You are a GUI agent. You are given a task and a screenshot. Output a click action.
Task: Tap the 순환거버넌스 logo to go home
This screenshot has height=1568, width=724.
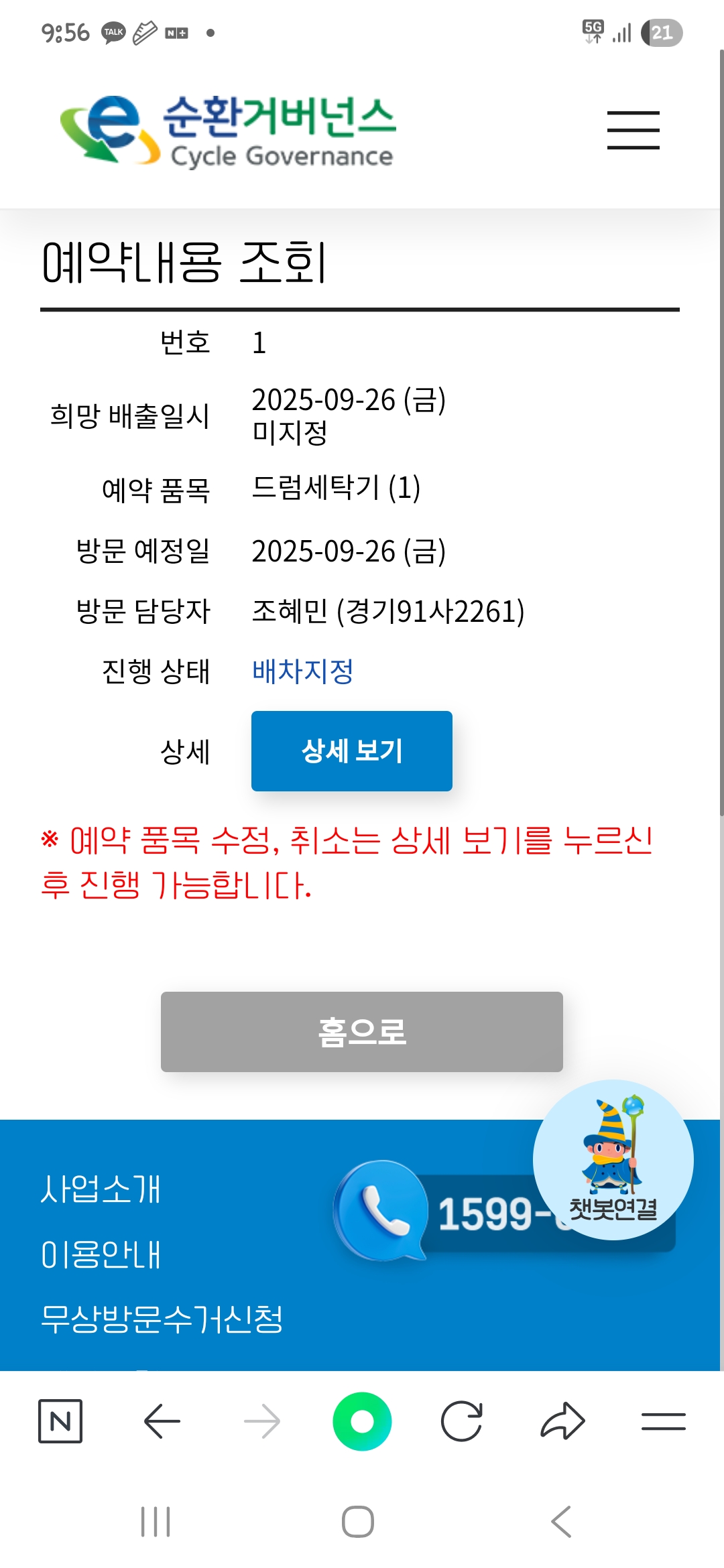(x=227, y=131)
